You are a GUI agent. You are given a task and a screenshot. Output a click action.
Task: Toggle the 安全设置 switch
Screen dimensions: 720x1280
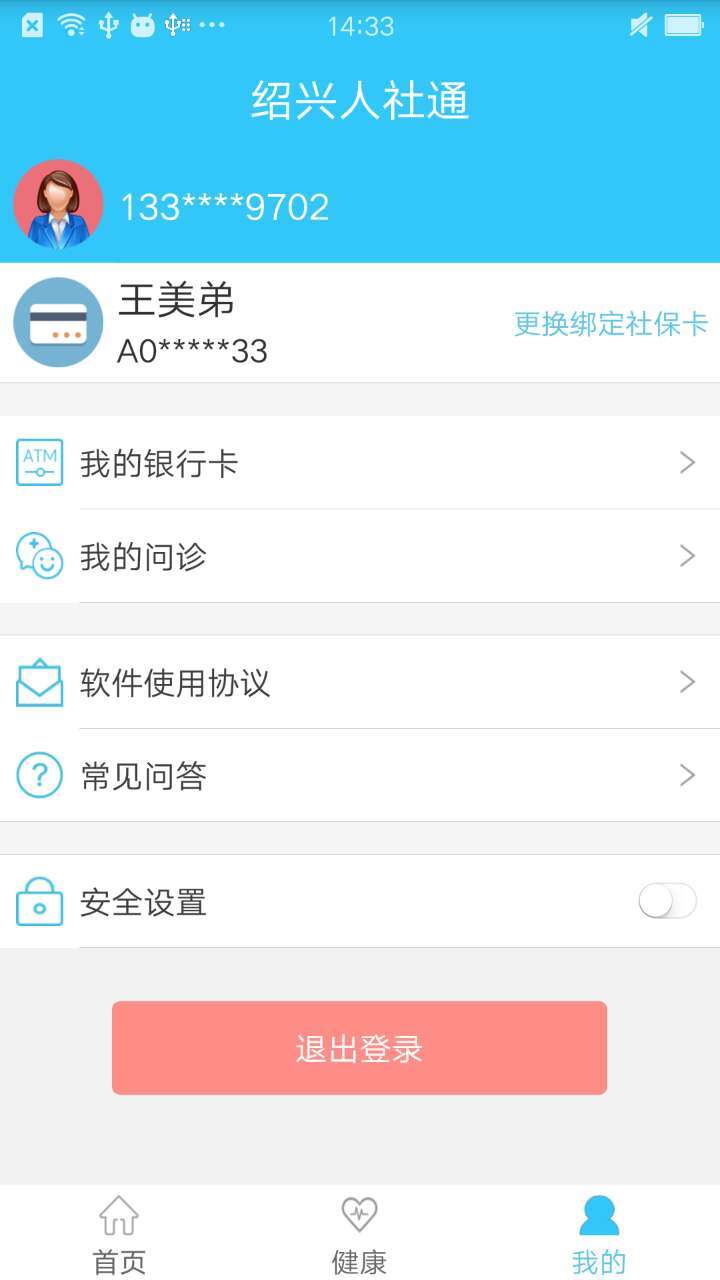point(667,901)
